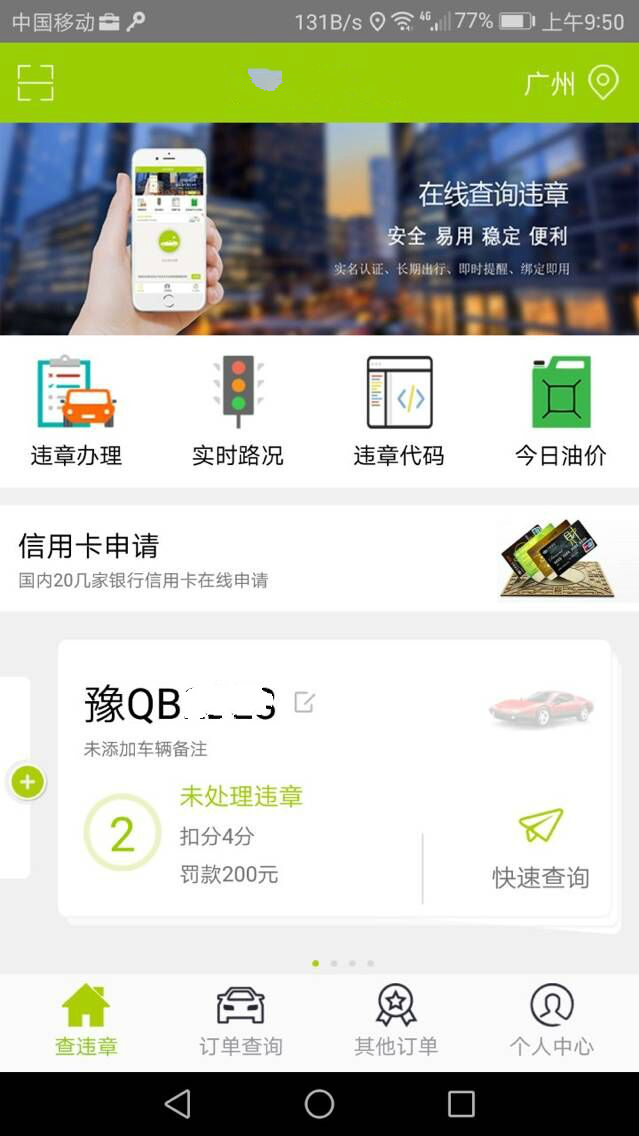The width and height of the screenshot is (639, 1136).
Task: Check 实时路况 traffic conditions
Action: pos(238,411)
